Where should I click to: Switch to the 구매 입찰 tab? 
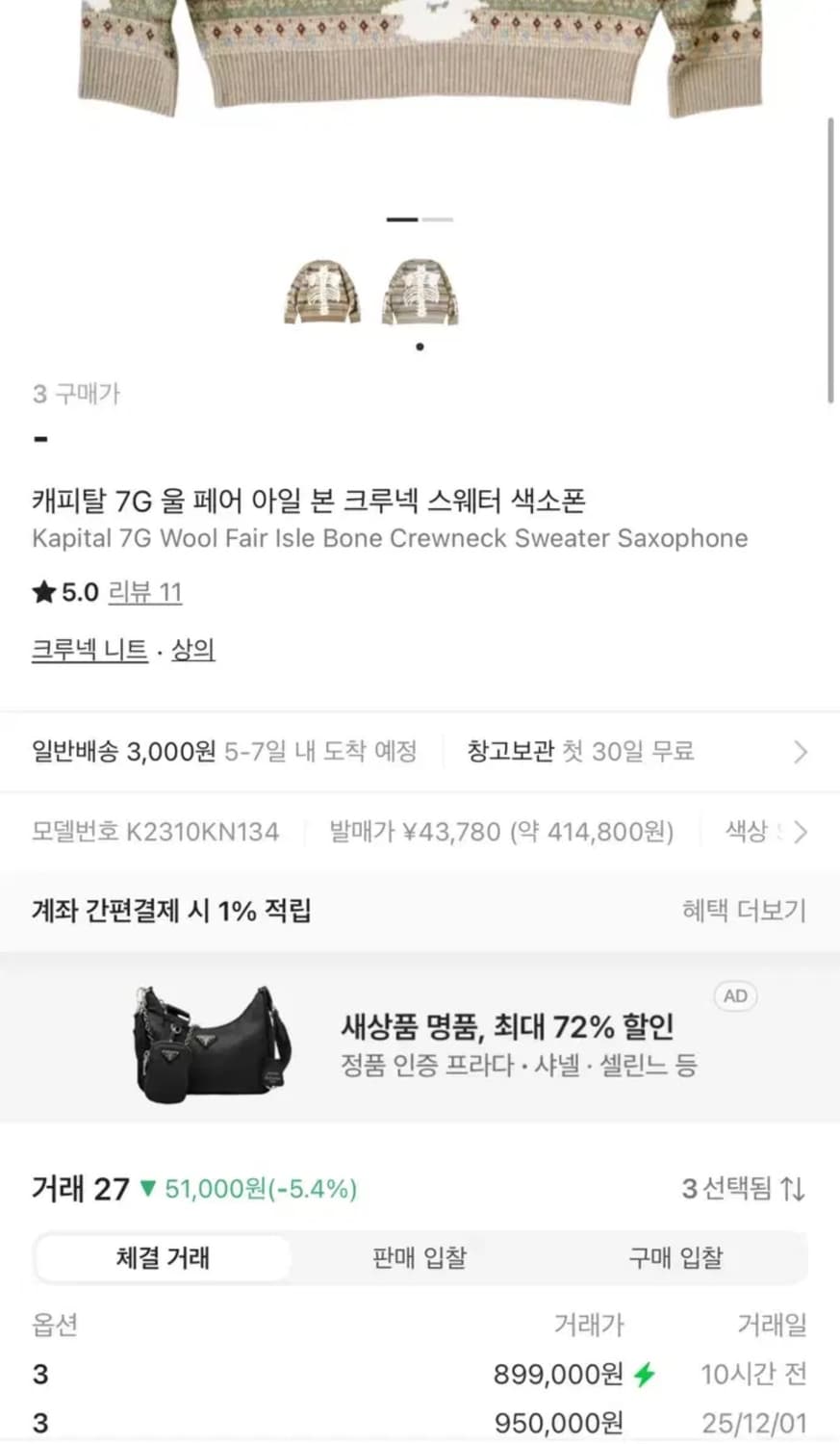point(674,1257)
